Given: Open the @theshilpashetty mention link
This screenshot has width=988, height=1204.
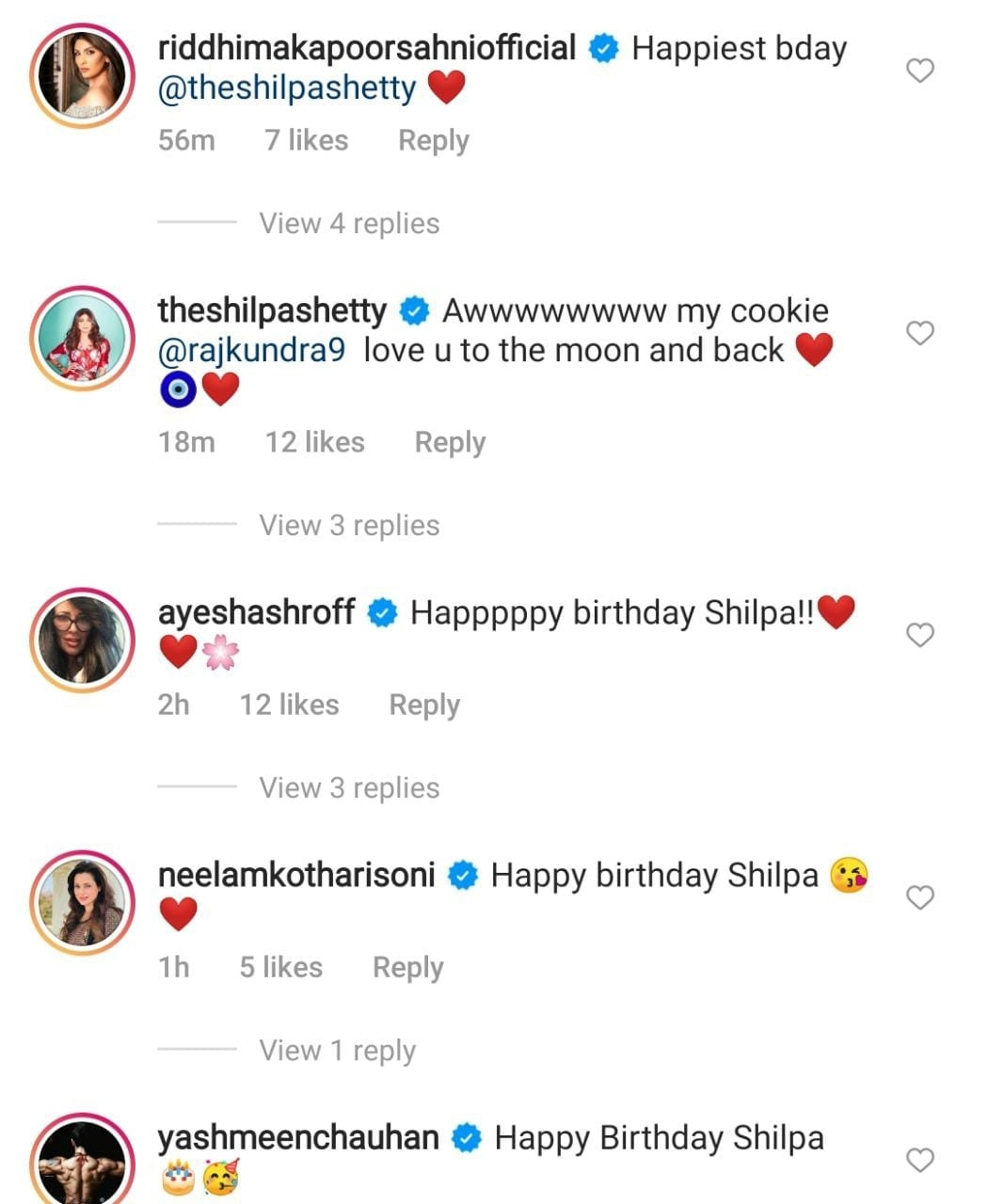Looking at the screenshot, I should pos(287,88).
